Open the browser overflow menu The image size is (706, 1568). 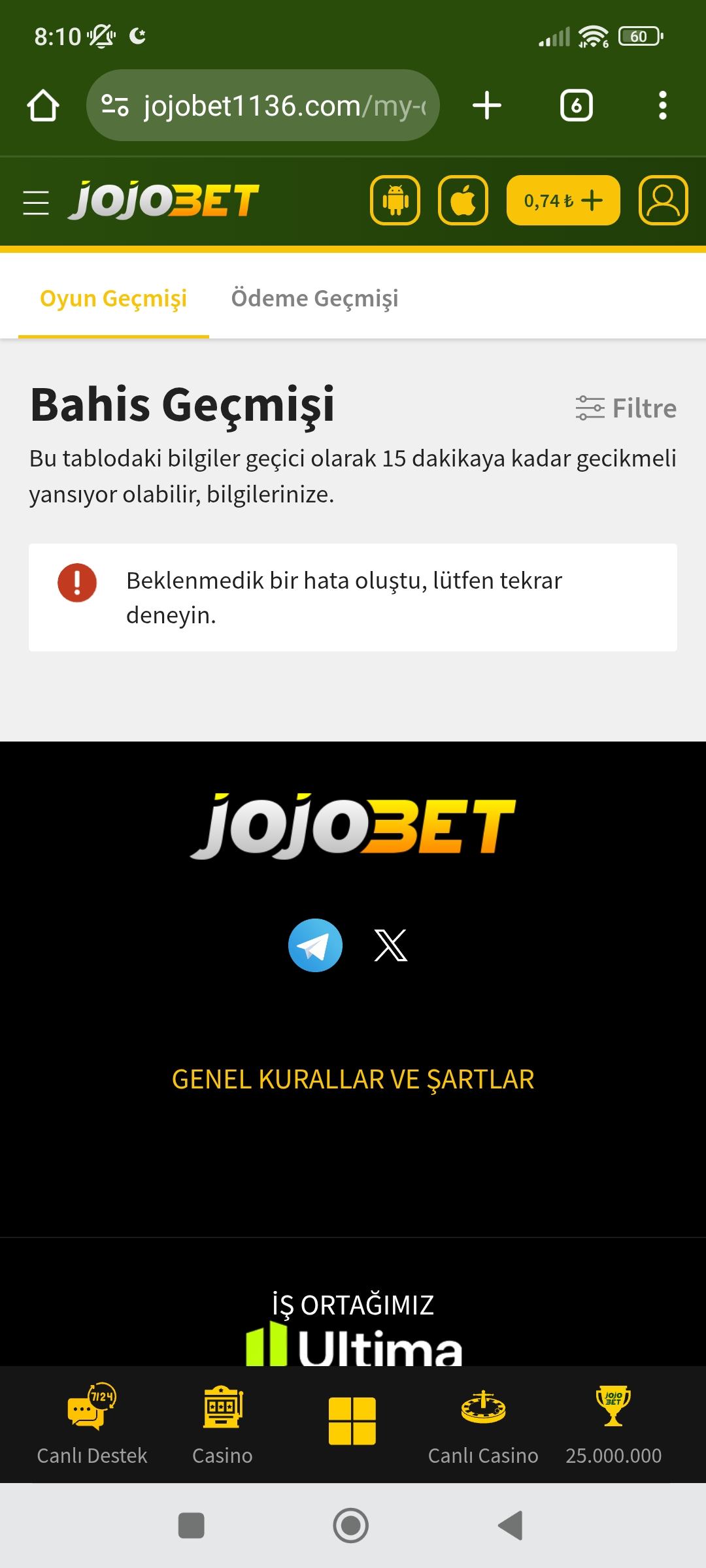pyautogui.click(x=663, y=105)
